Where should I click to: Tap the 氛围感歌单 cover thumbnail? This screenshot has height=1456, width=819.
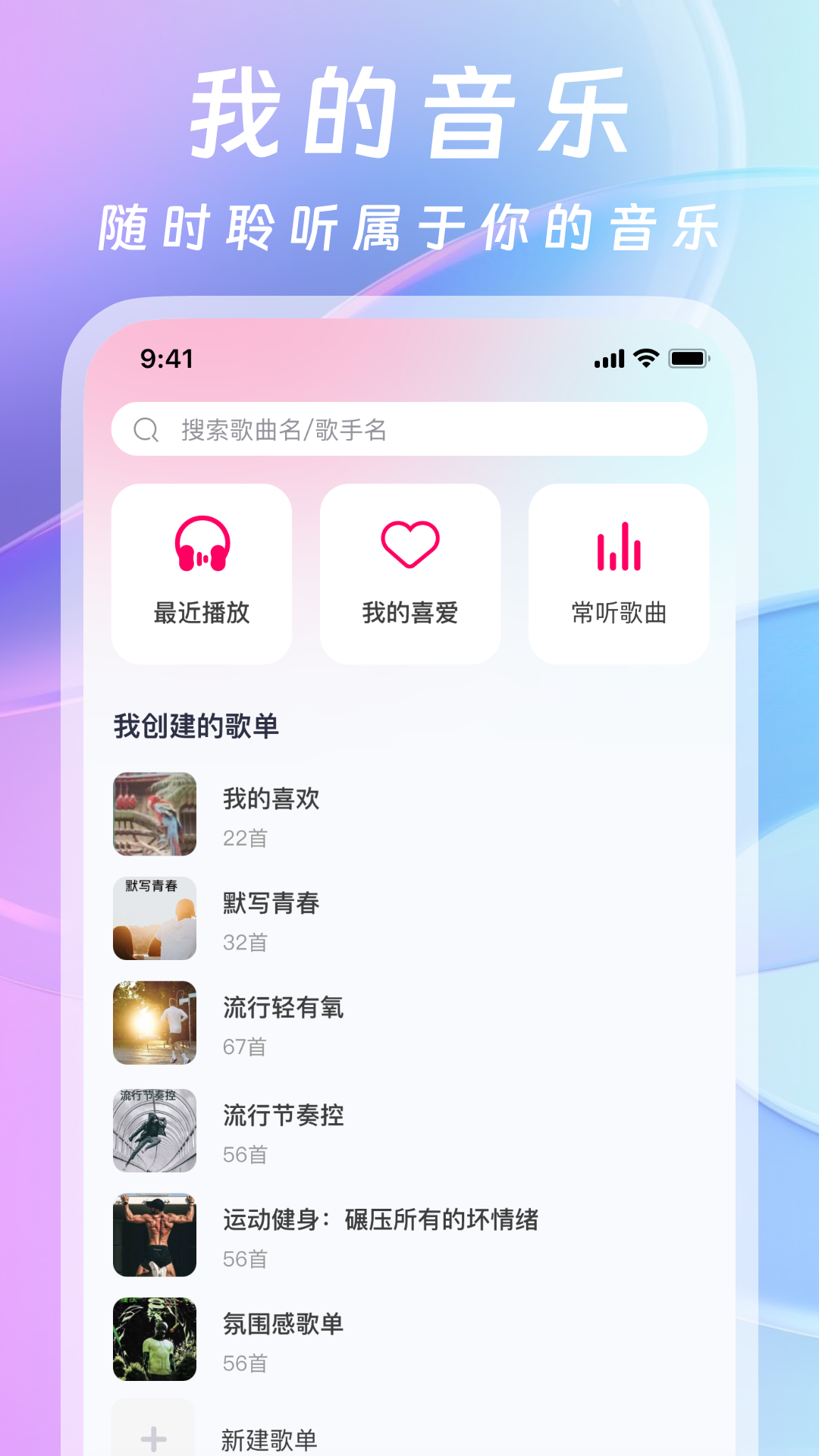tap(154, 1338)
